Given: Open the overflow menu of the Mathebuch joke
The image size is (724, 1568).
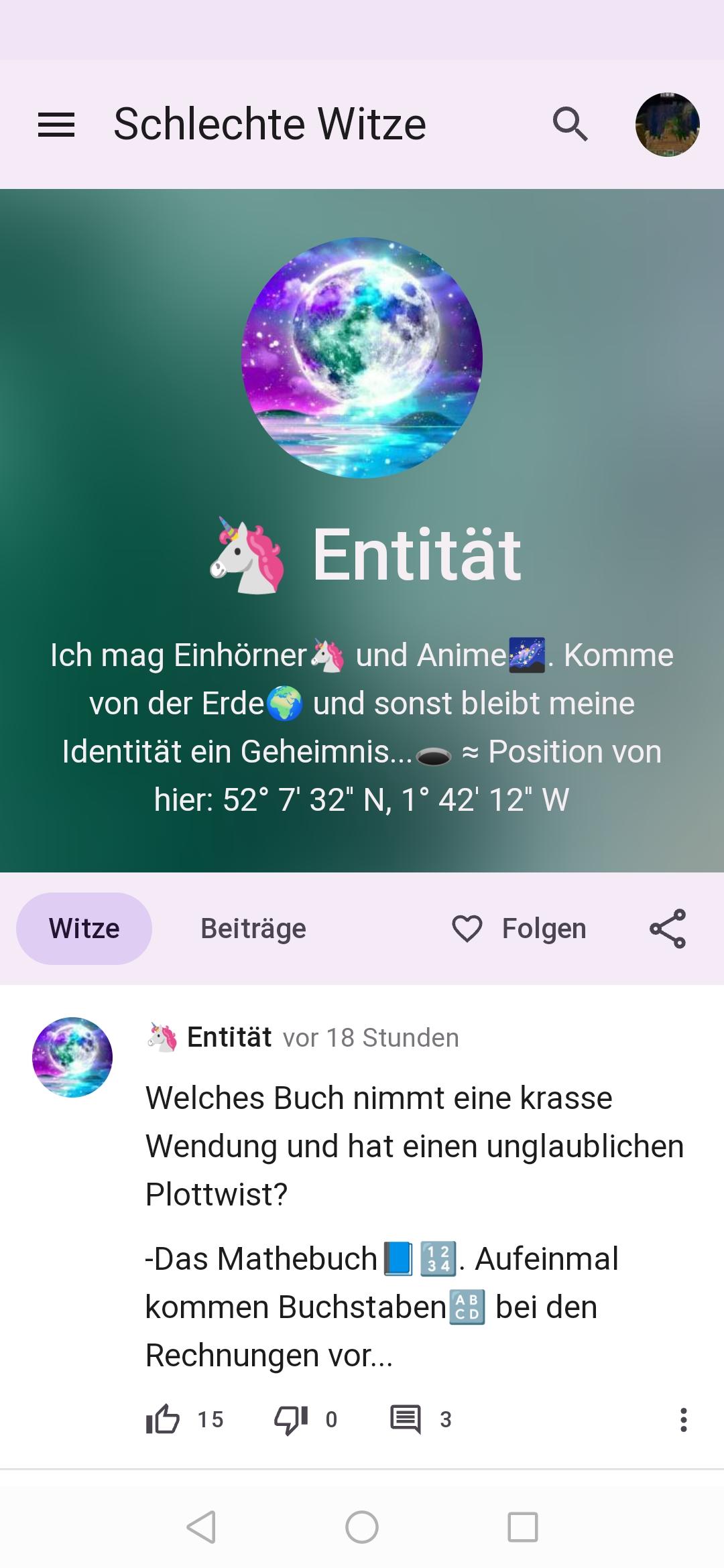Looking at the screenshot, I should 683,1419.
